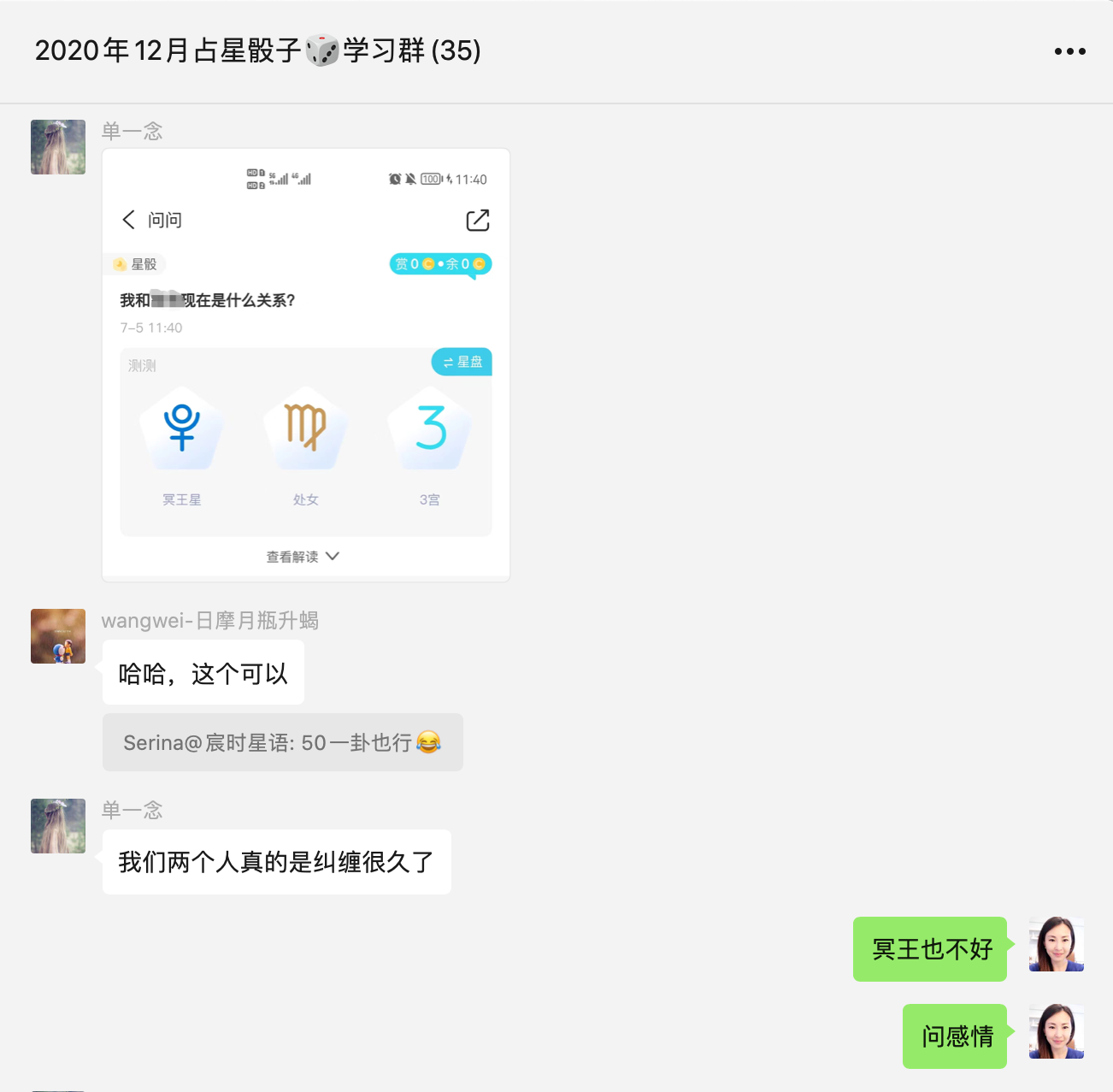Tap 单一念's avatar beside 我们两个人真的是纠缠很久了
Viewport: 1113px width, 1092px height.
point(58,826)
